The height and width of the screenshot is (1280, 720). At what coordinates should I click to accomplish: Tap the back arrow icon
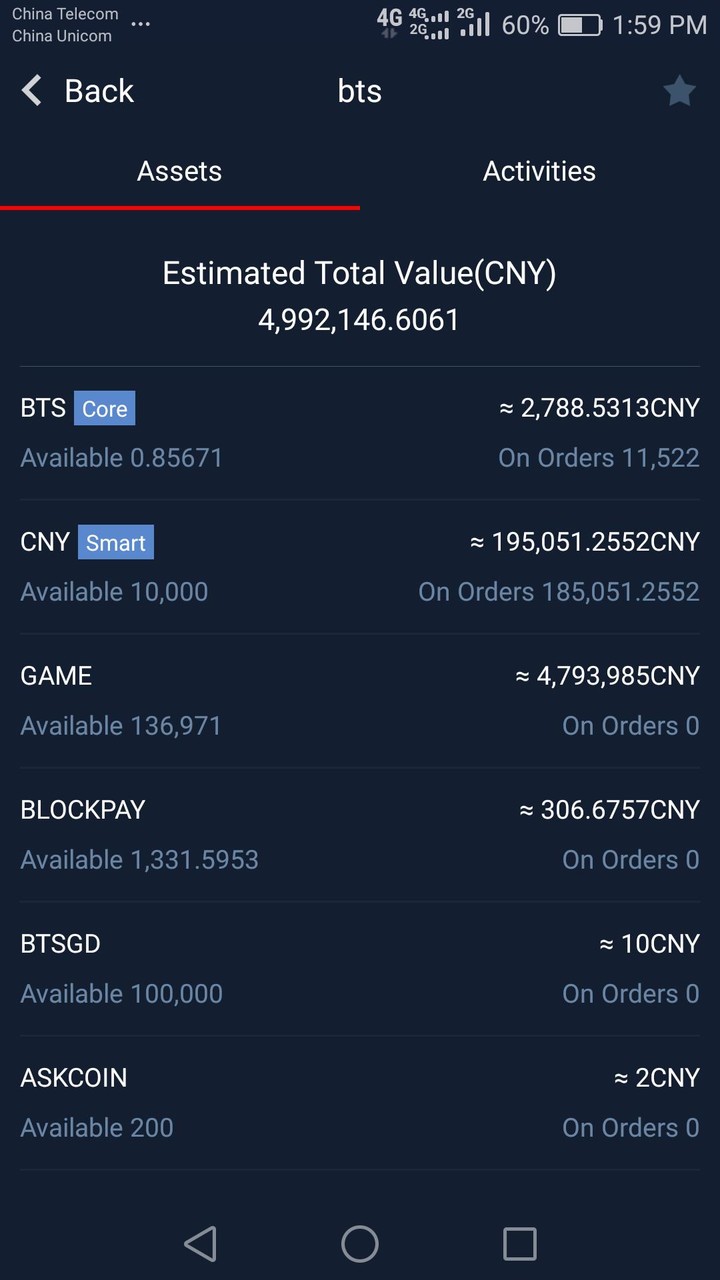click(31, 90)
